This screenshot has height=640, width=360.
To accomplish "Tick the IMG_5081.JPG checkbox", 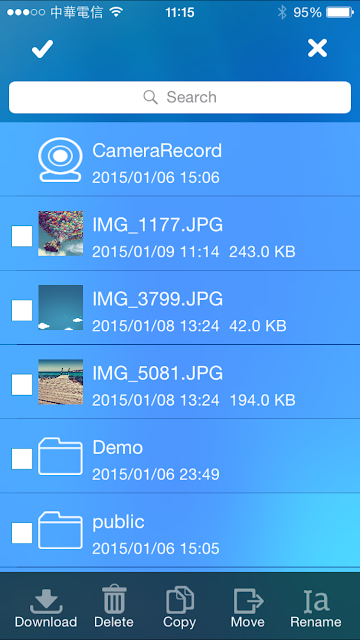I will [x=22, y=384].
